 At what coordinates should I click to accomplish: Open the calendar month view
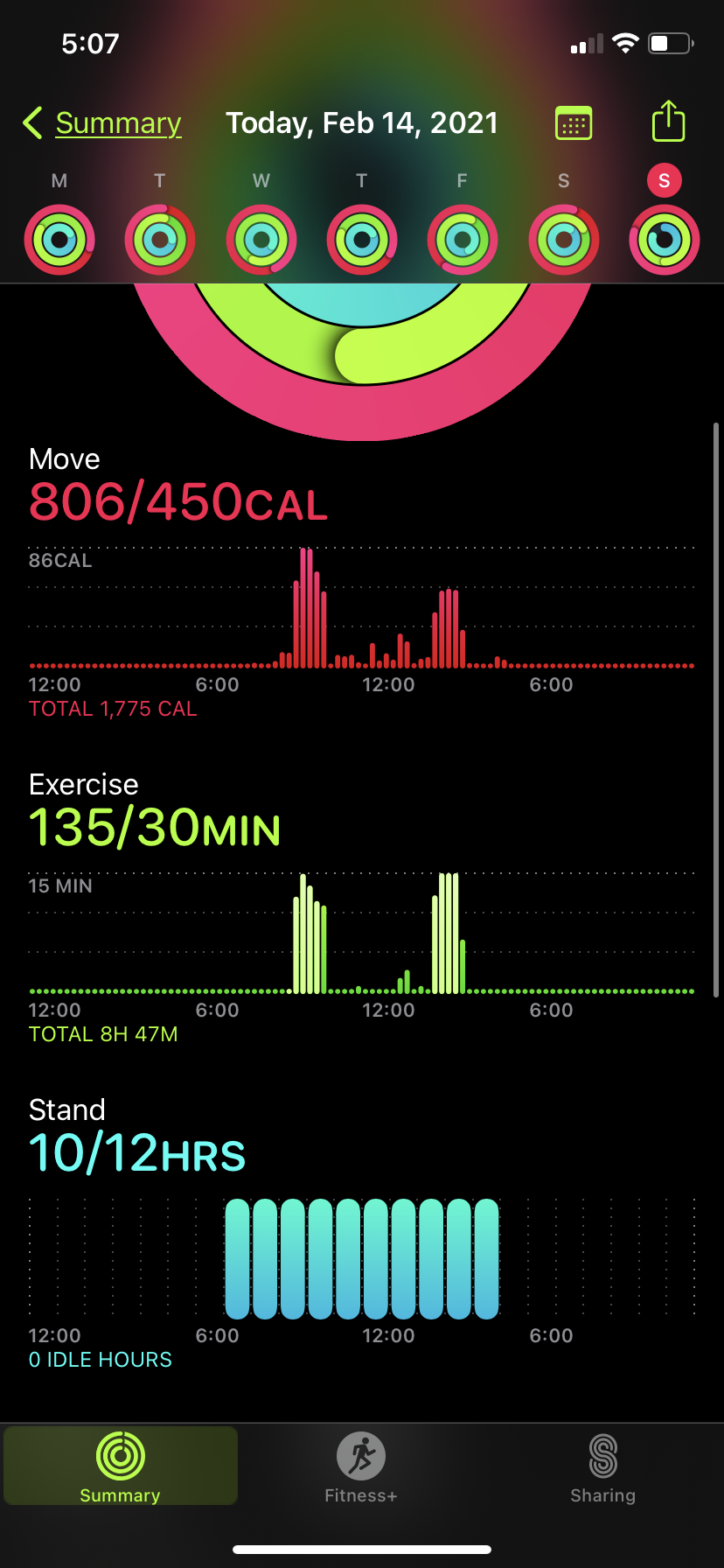tap(574, 123)
